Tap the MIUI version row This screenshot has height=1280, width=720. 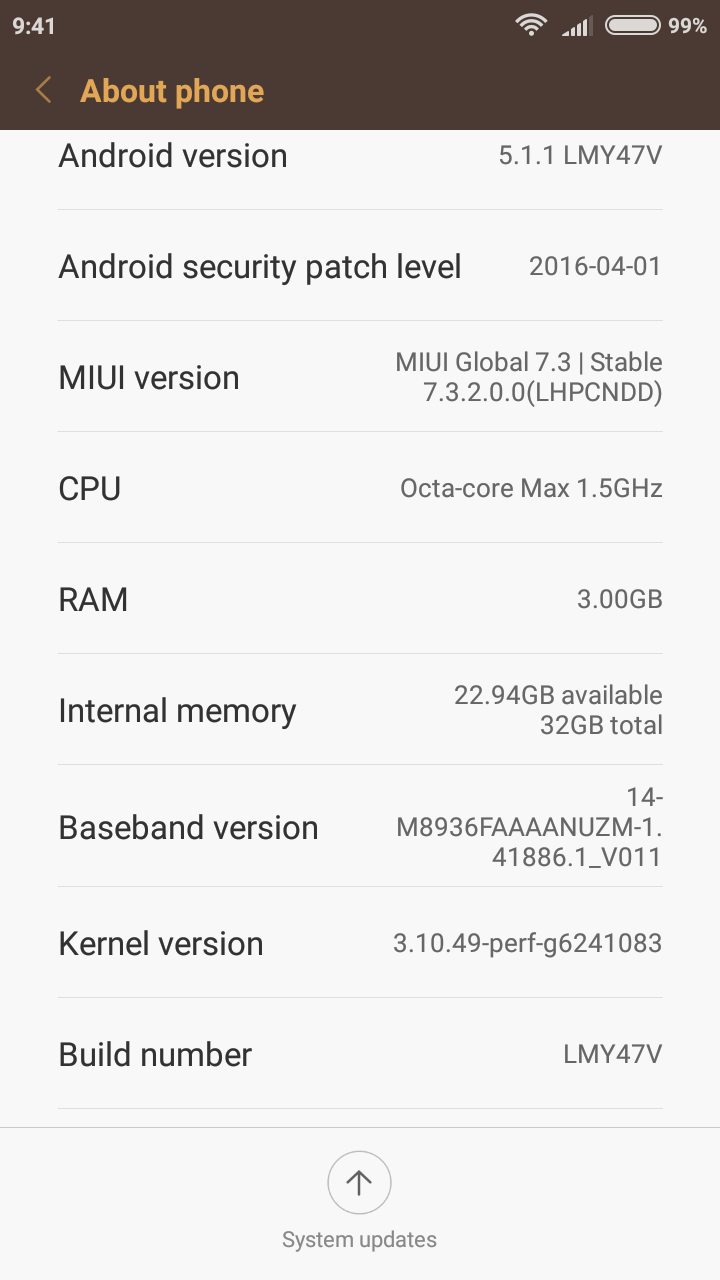tap(360, 377)
